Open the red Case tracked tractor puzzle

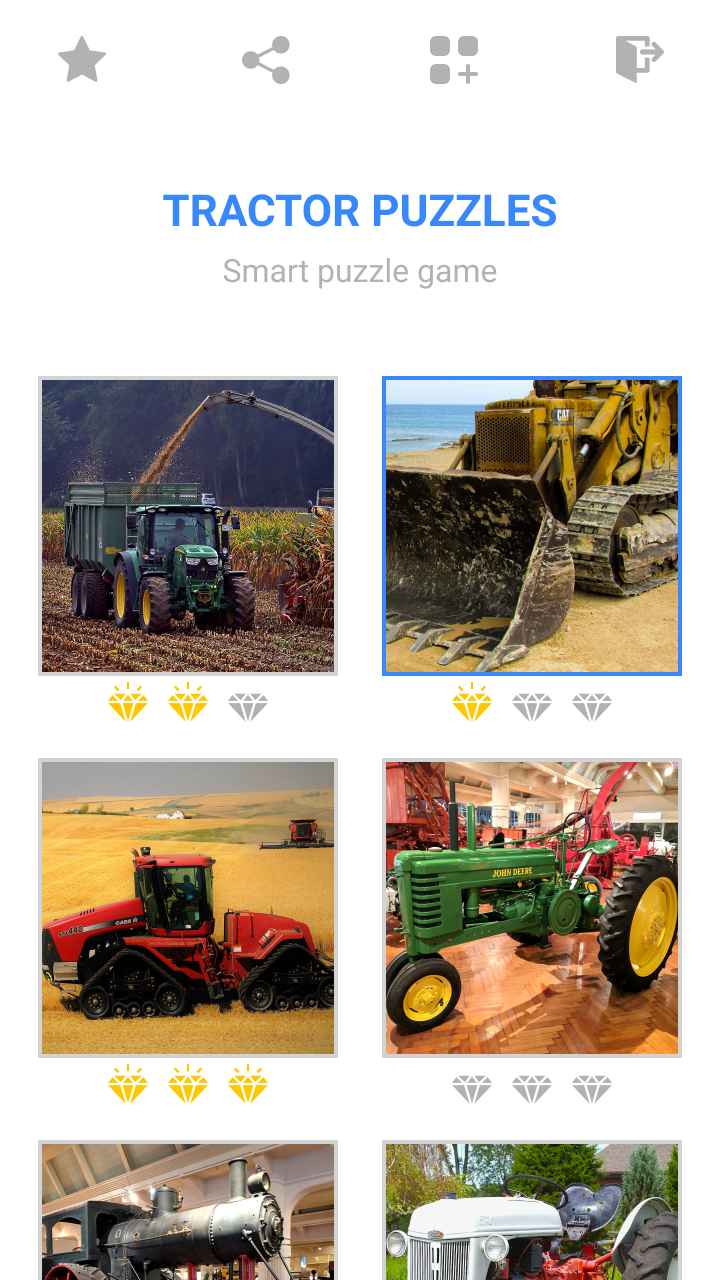click(x=188, y=908)
